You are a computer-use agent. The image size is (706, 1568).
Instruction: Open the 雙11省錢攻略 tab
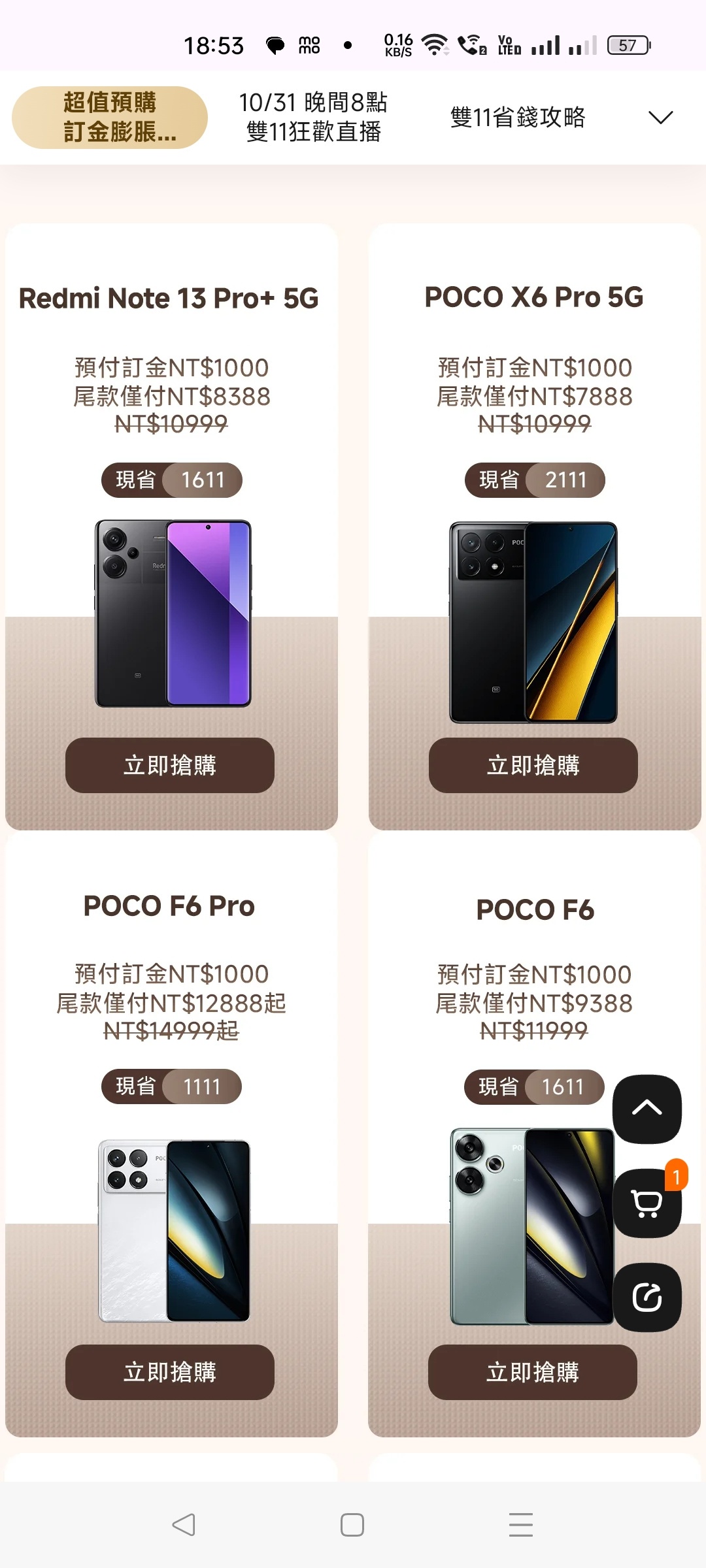517,118
